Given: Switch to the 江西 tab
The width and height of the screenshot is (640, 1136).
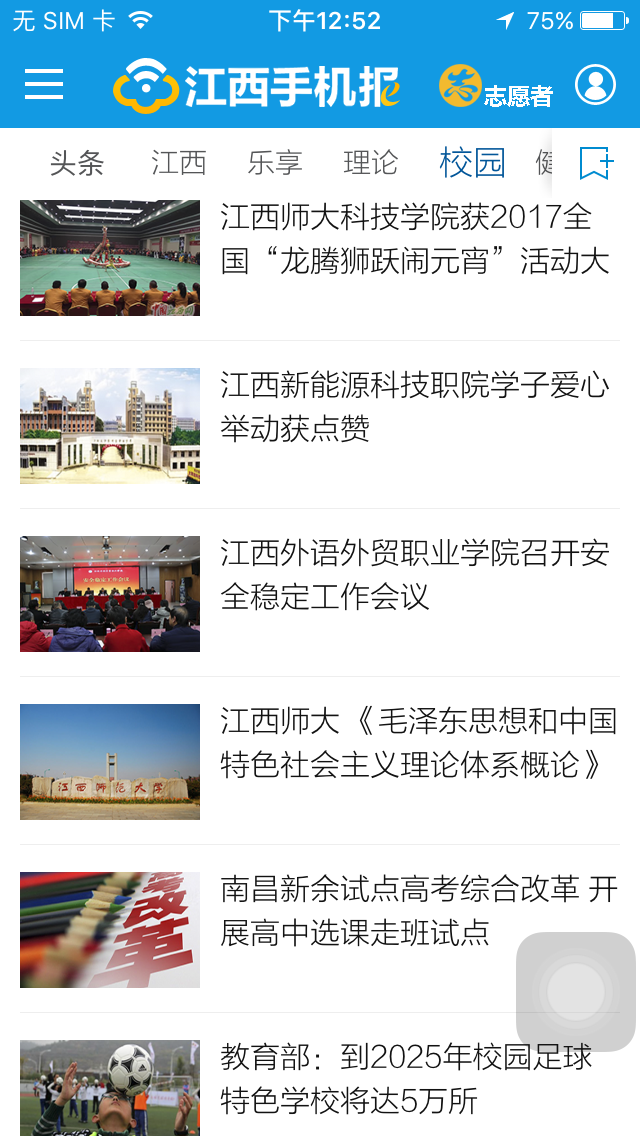Looking at the screenshot, I should pyautogui.click(x=179, y=163).
